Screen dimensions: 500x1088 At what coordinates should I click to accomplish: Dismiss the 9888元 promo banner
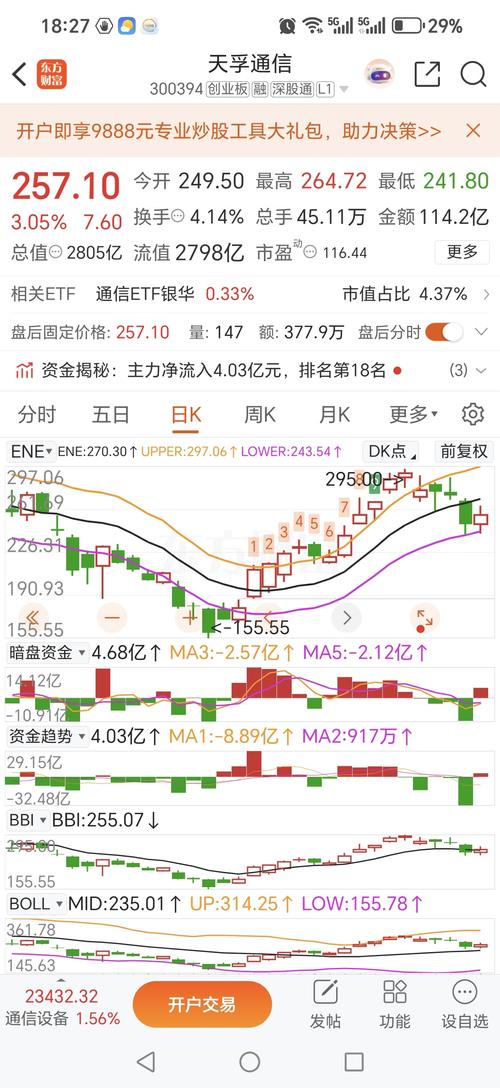click(473, 130)
